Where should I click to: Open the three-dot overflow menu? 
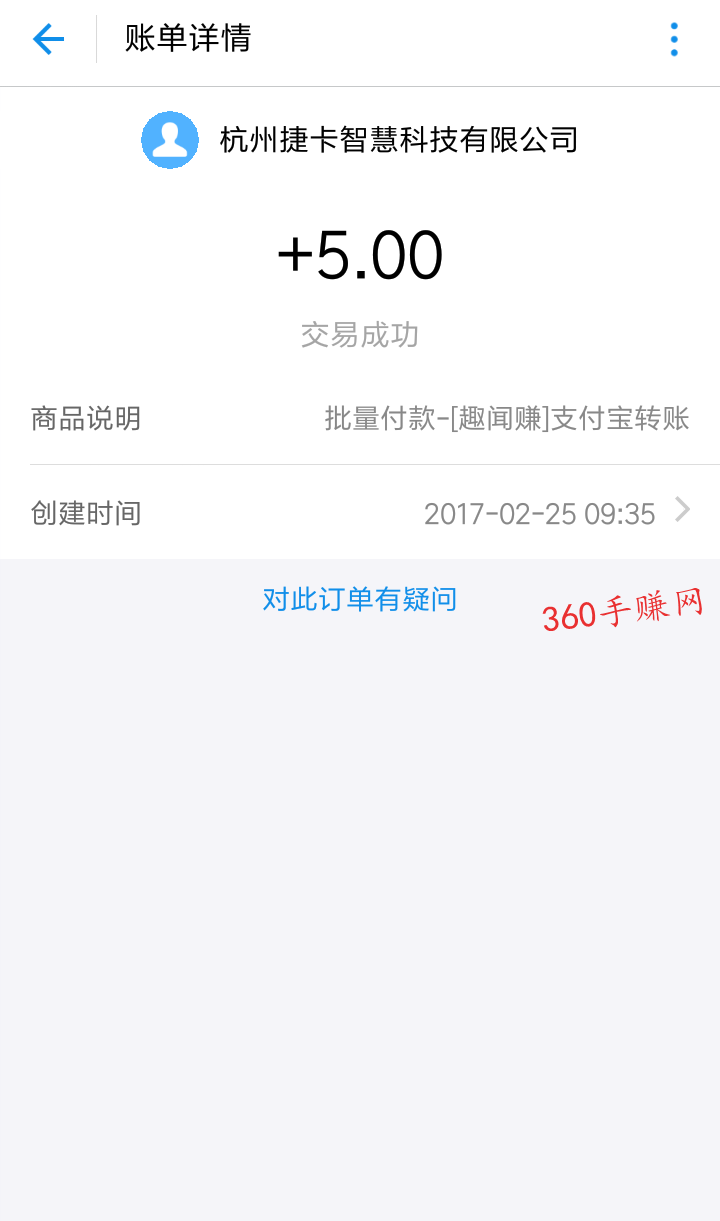[674, 39]
